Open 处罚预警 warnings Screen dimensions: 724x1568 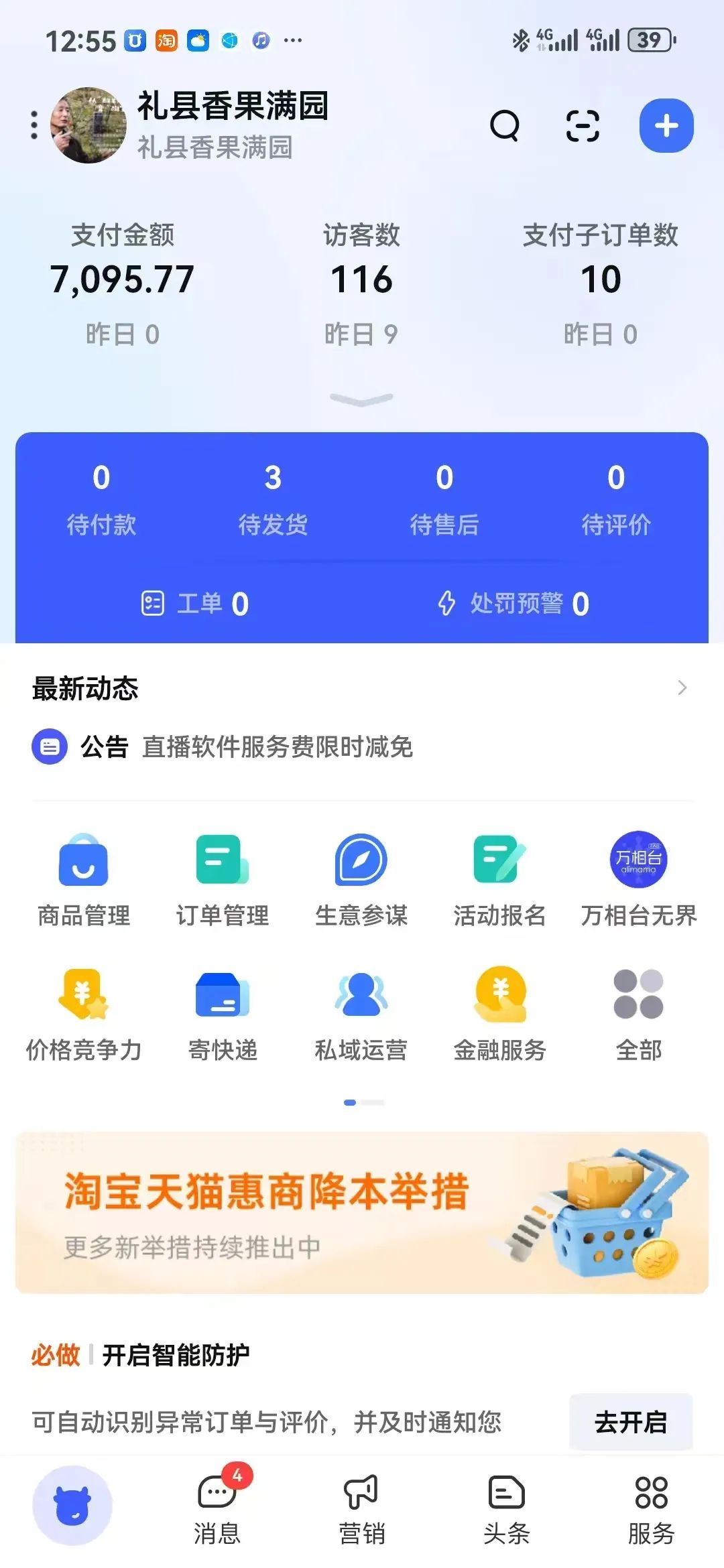[x=514, y=604]
